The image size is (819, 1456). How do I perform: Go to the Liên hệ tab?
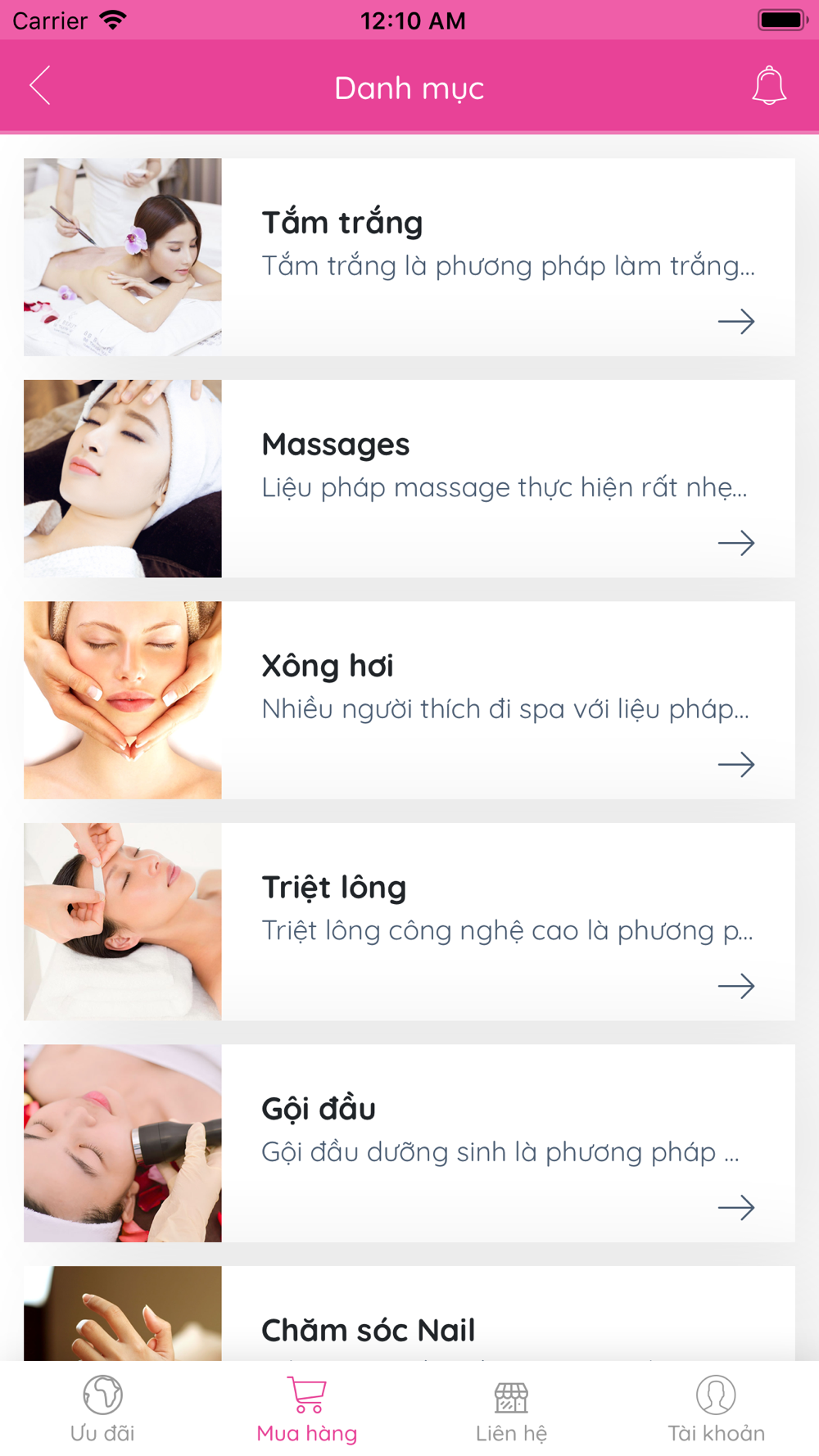[x=512, y=1409]
